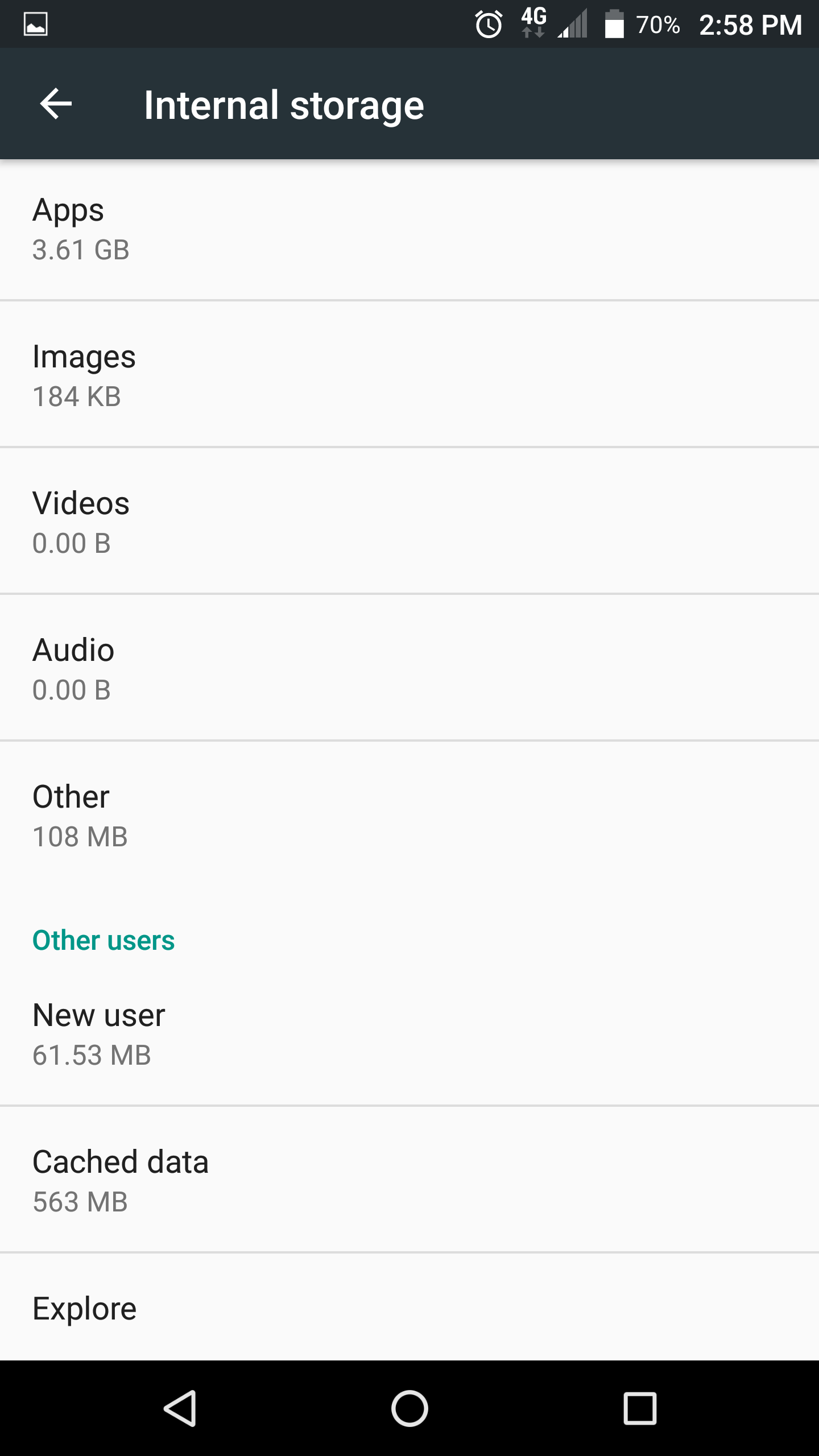Go back from Internal storage
This screenshot has height=1456, width=819.
[x=56, y=104]
